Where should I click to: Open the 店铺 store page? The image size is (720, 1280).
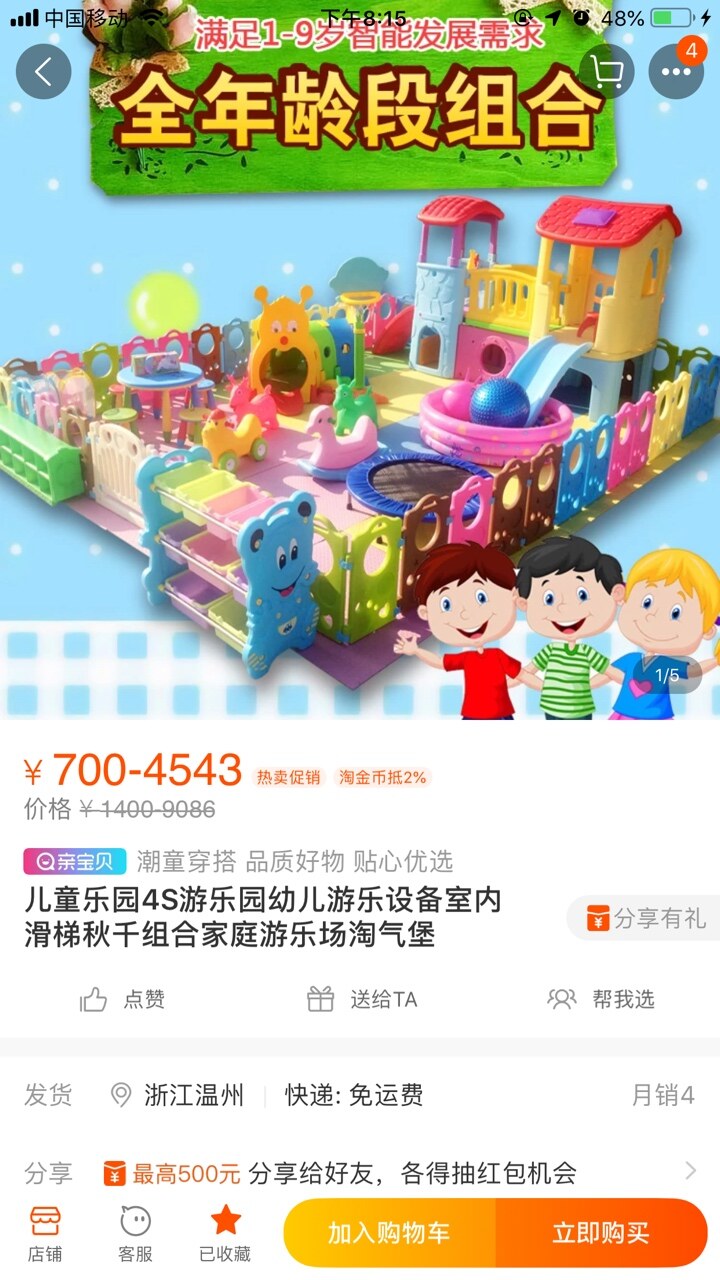(x=45, y=1232)
